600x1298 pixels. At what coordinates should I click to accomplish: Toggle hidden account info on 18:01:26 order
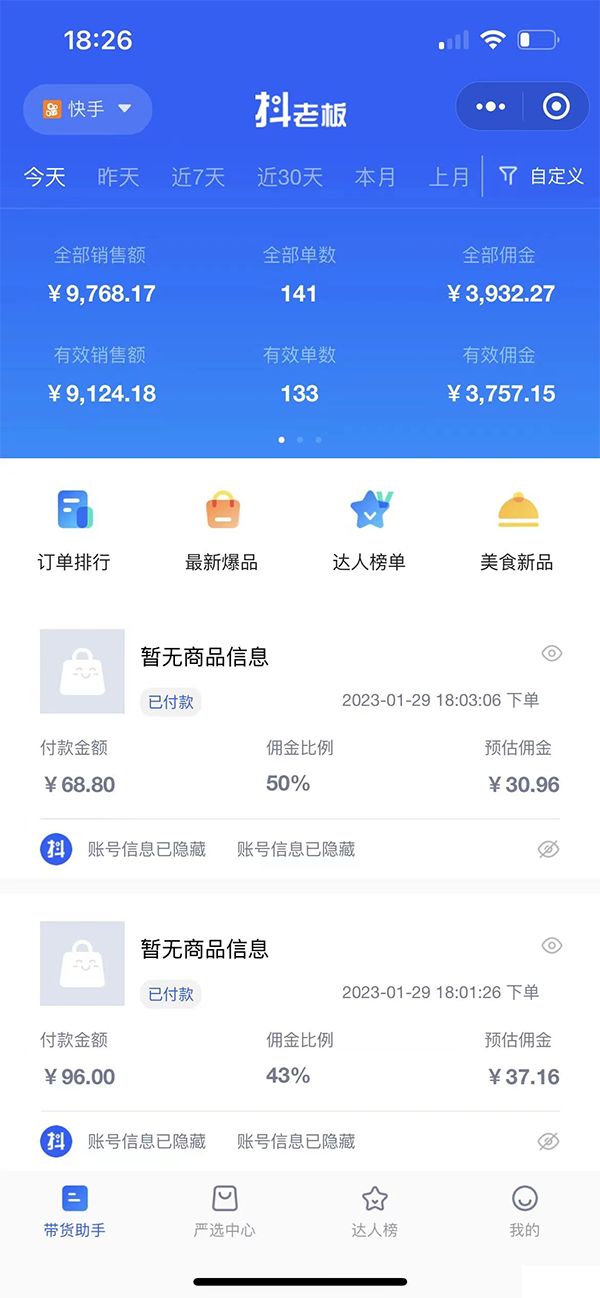(548, 1142)
